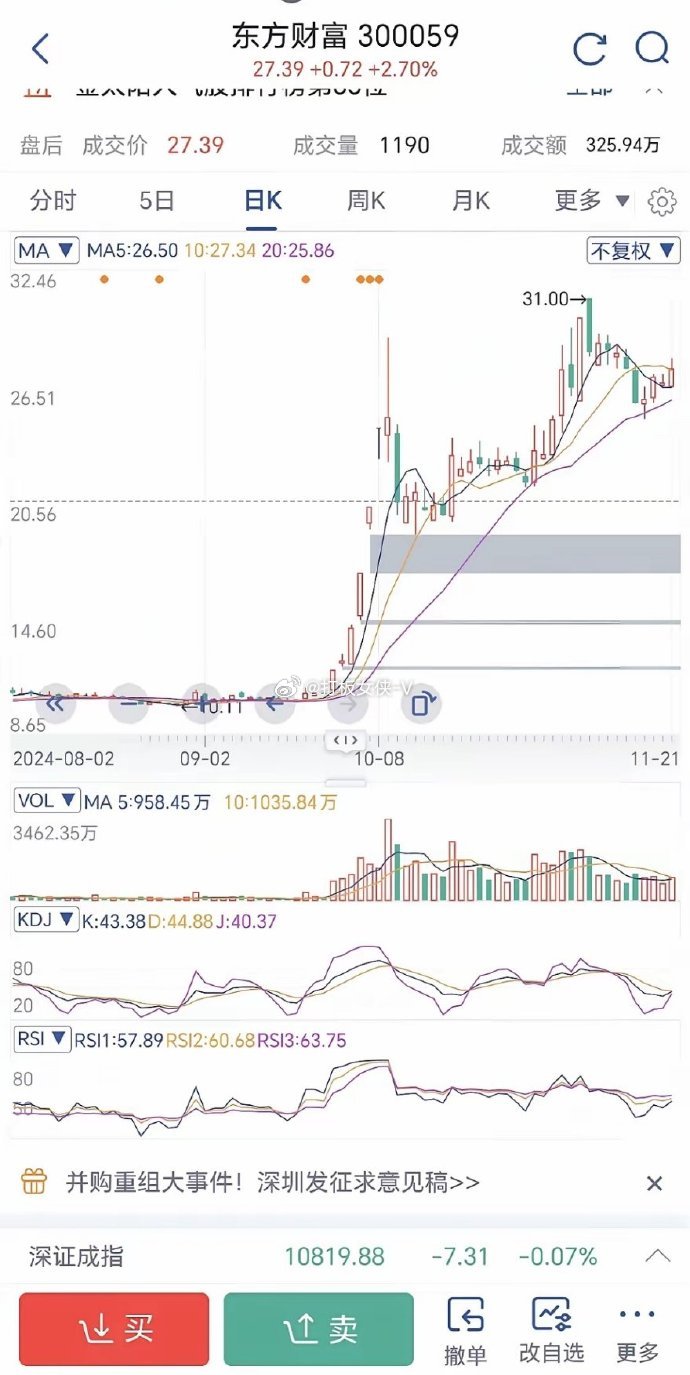The image size is (690, 1375).
Task: Rotate the chart to landscape view
Action: tap(421, 703)
